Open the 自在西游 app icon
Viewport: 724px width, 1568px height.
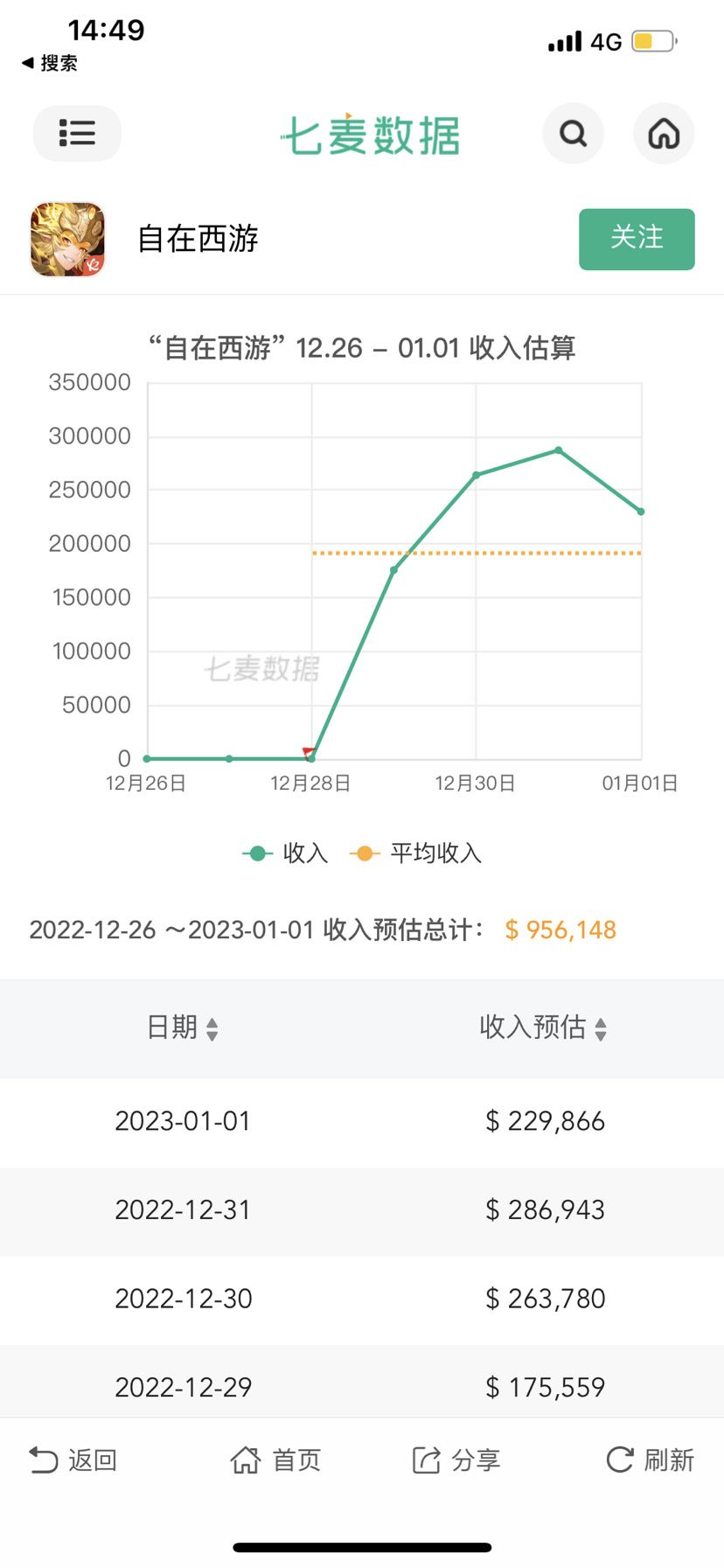67,240
